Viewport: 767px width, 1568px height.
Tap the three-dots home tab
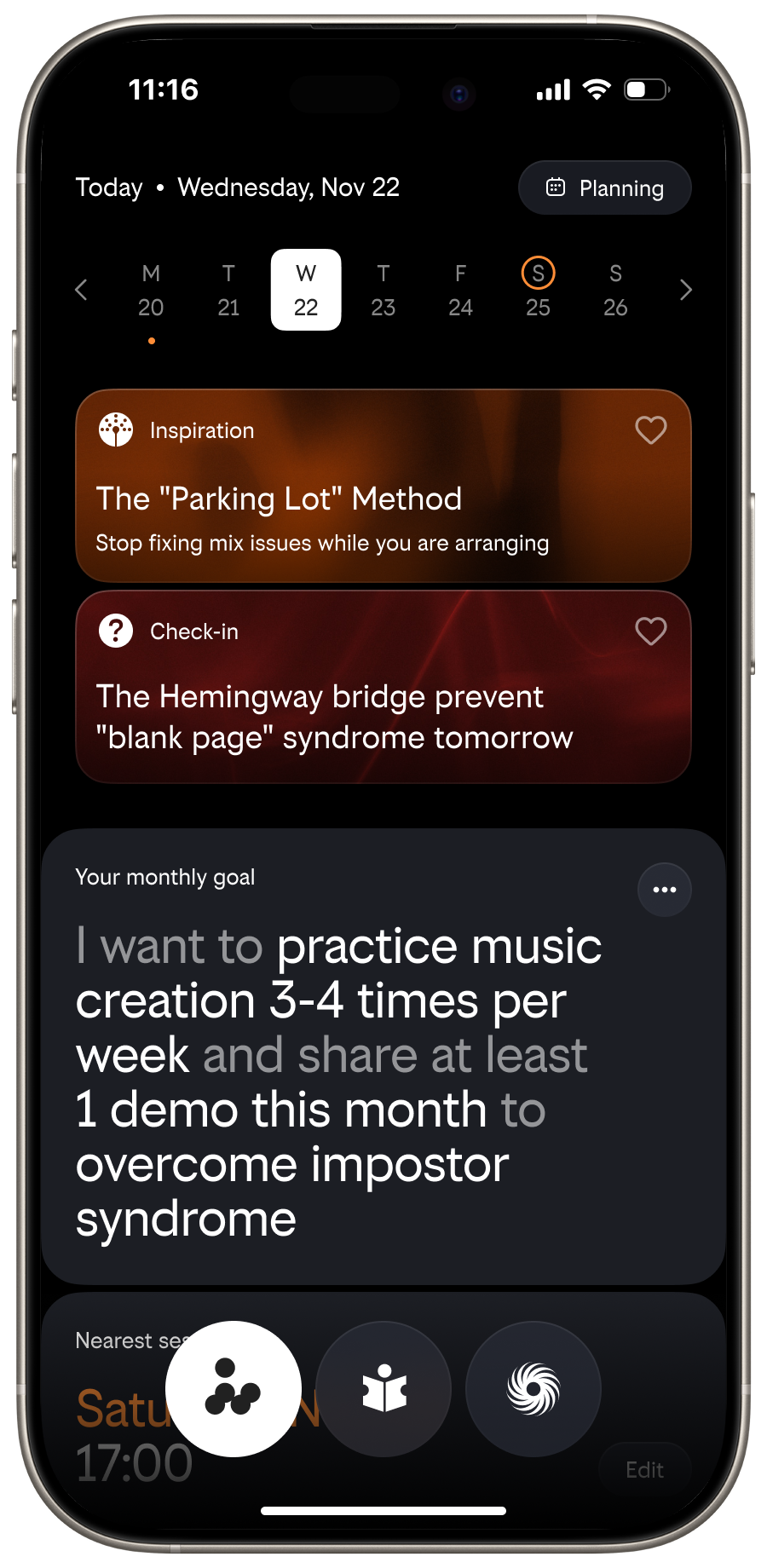[x=234, y=1389]
